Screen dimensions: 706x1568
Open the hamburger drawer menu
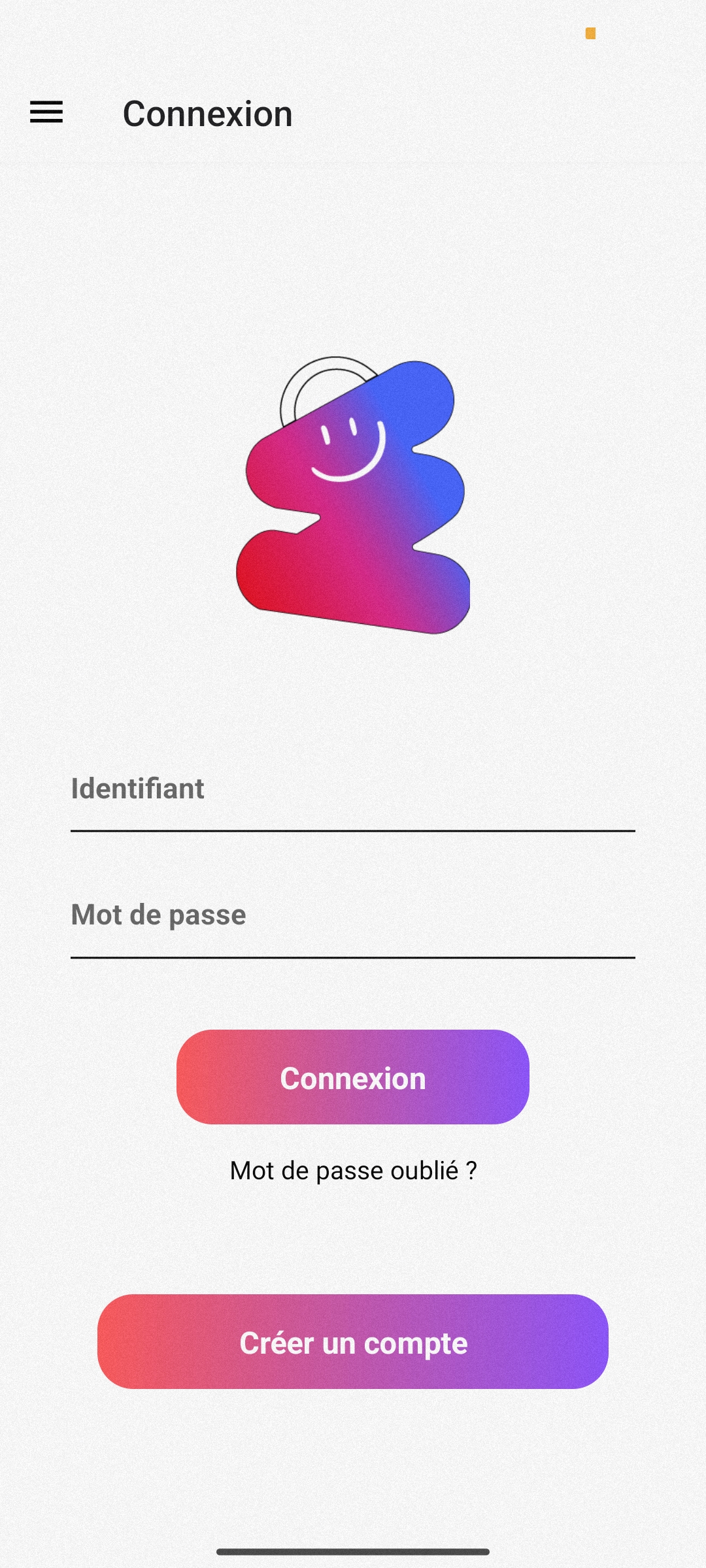click(x=46, y=112)
